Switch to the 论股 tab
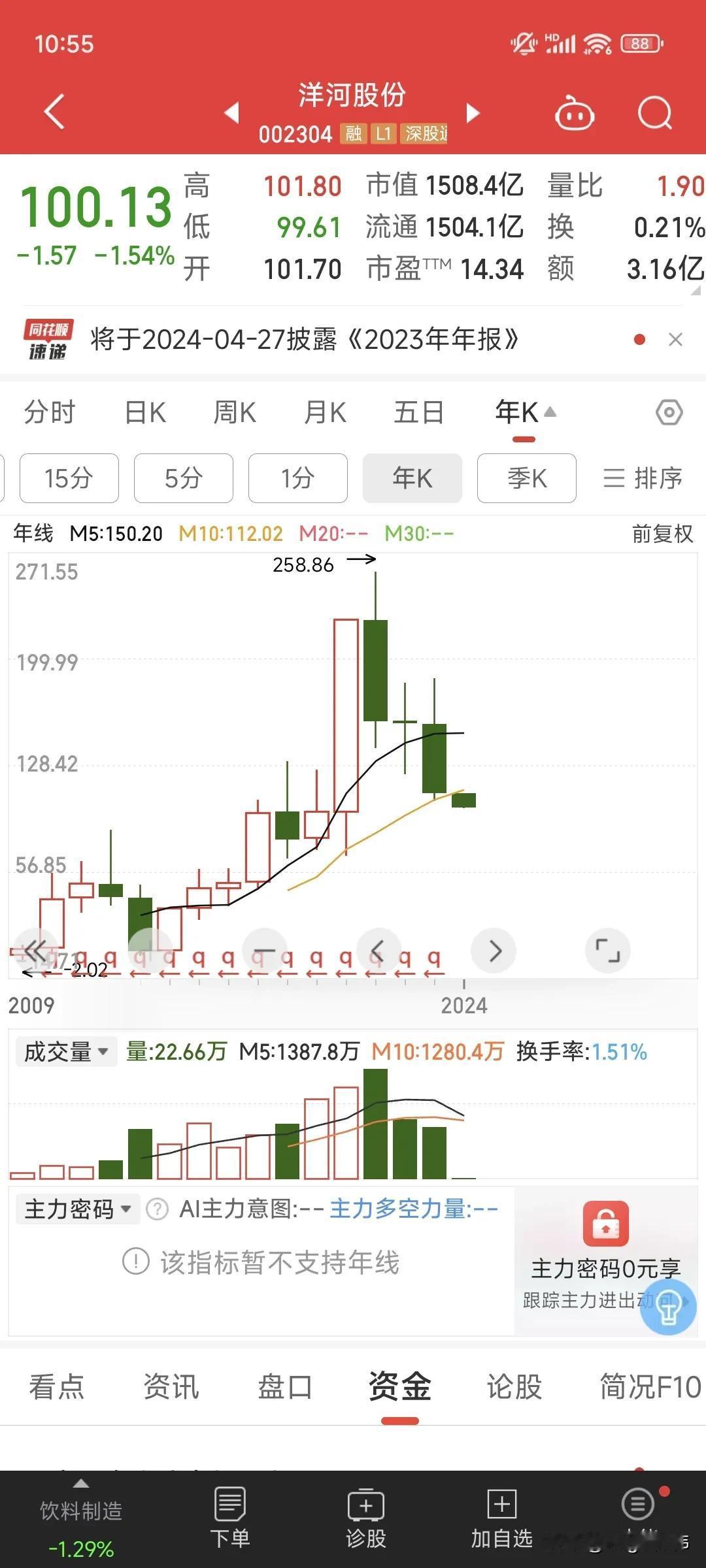The width and height of the screenshot is (706, 1568). [x=514, y=1387]
